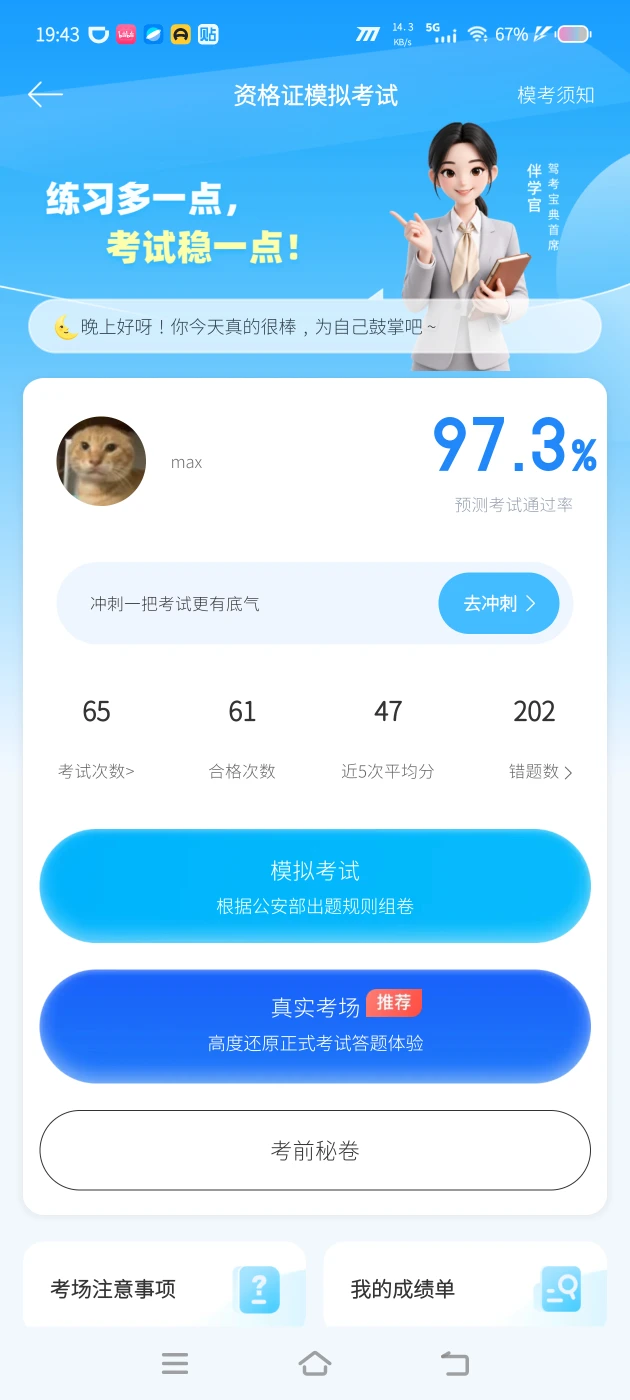Open 模考须知 exam instructions
The height and width of the screenshot is (1400, 630).
coord(556,95)
